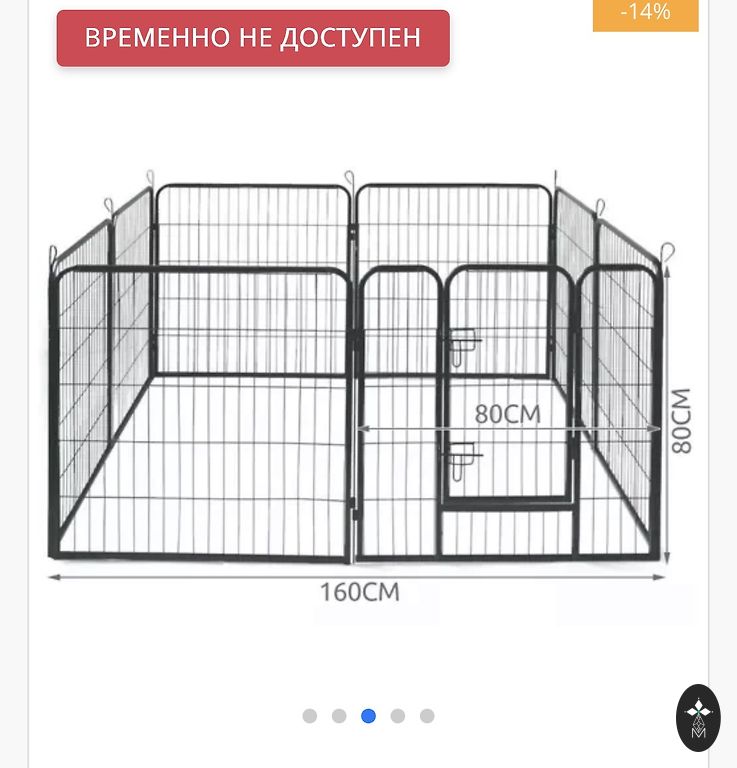Jump to the first carousel image dot
Image resolution: width=737 pixels, height=768 pixels.
[x=310, y=716]
